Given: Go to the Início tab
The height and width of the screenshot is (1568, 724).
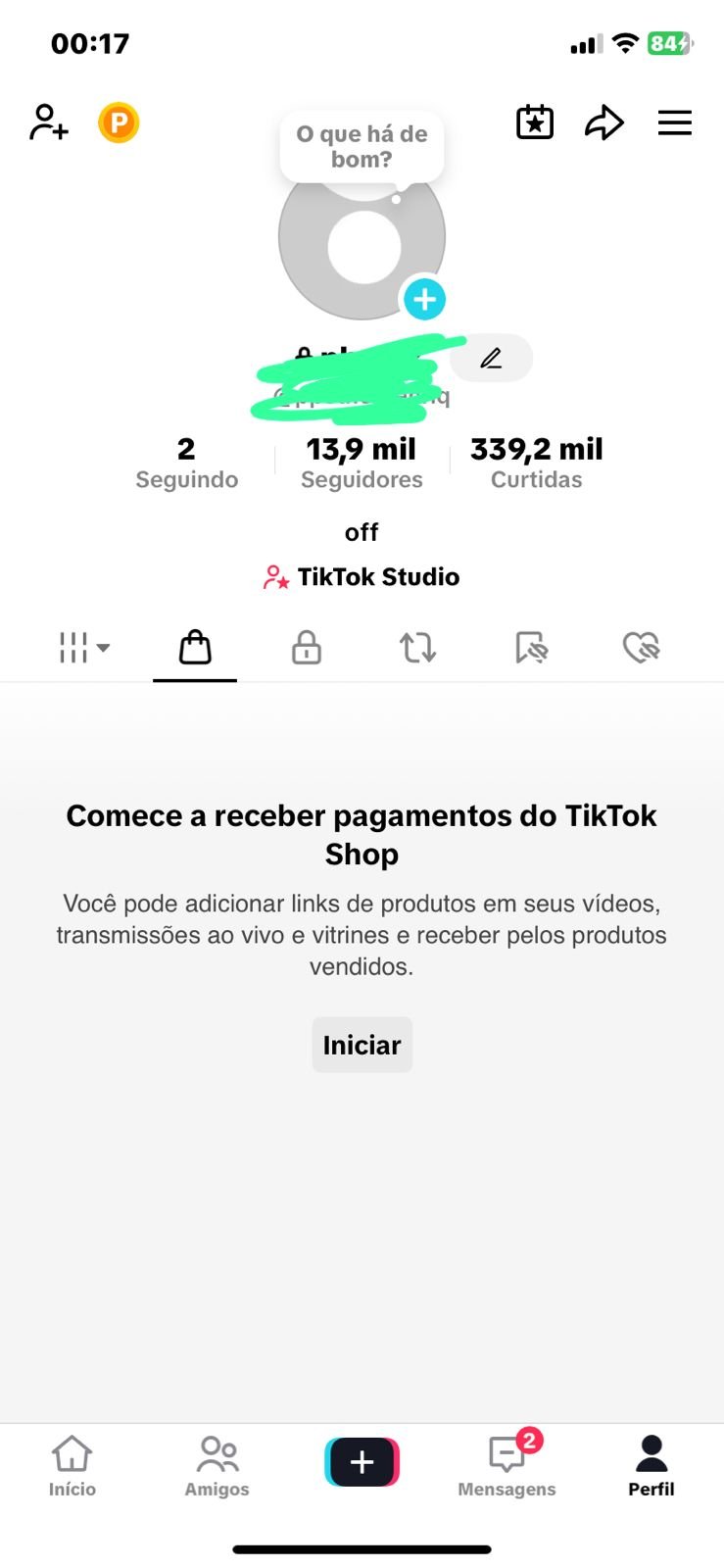Looking at the screenshot, I should tap(72, 1466).
